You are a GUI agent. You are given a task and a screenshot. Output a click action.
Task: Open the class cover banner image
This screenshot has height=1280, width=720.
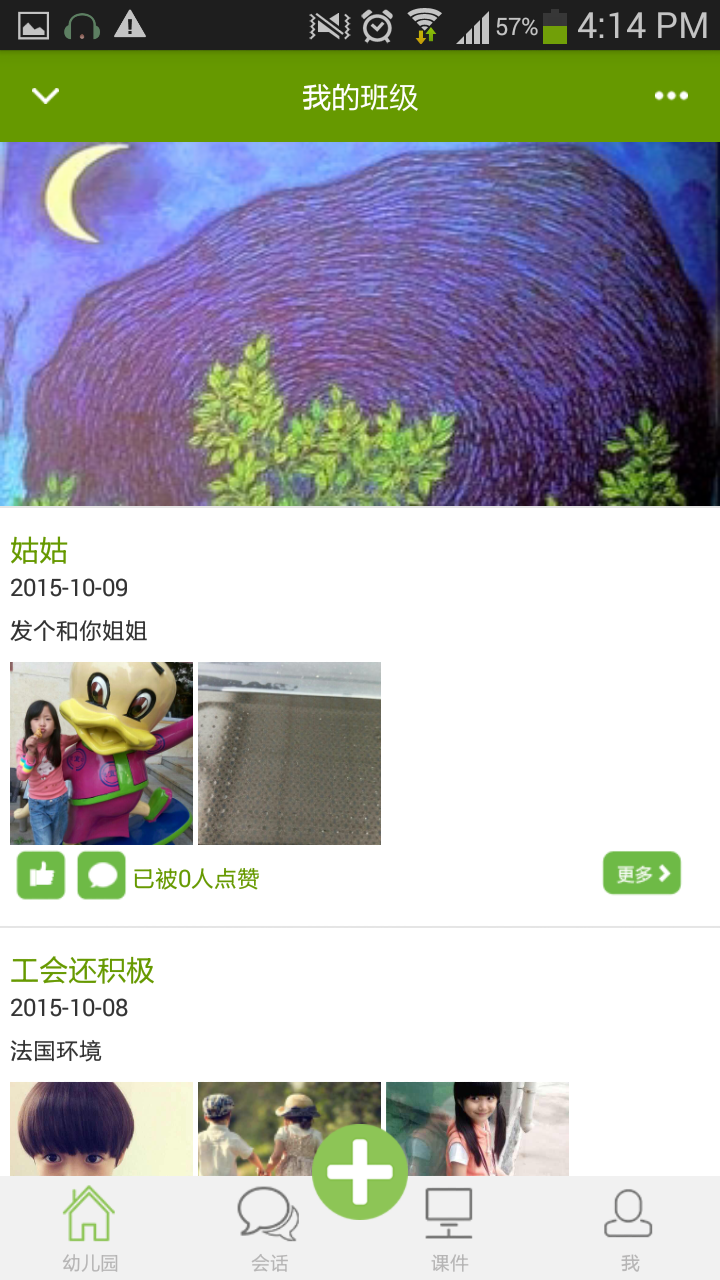pyautogui.click(x=360, y=323)
